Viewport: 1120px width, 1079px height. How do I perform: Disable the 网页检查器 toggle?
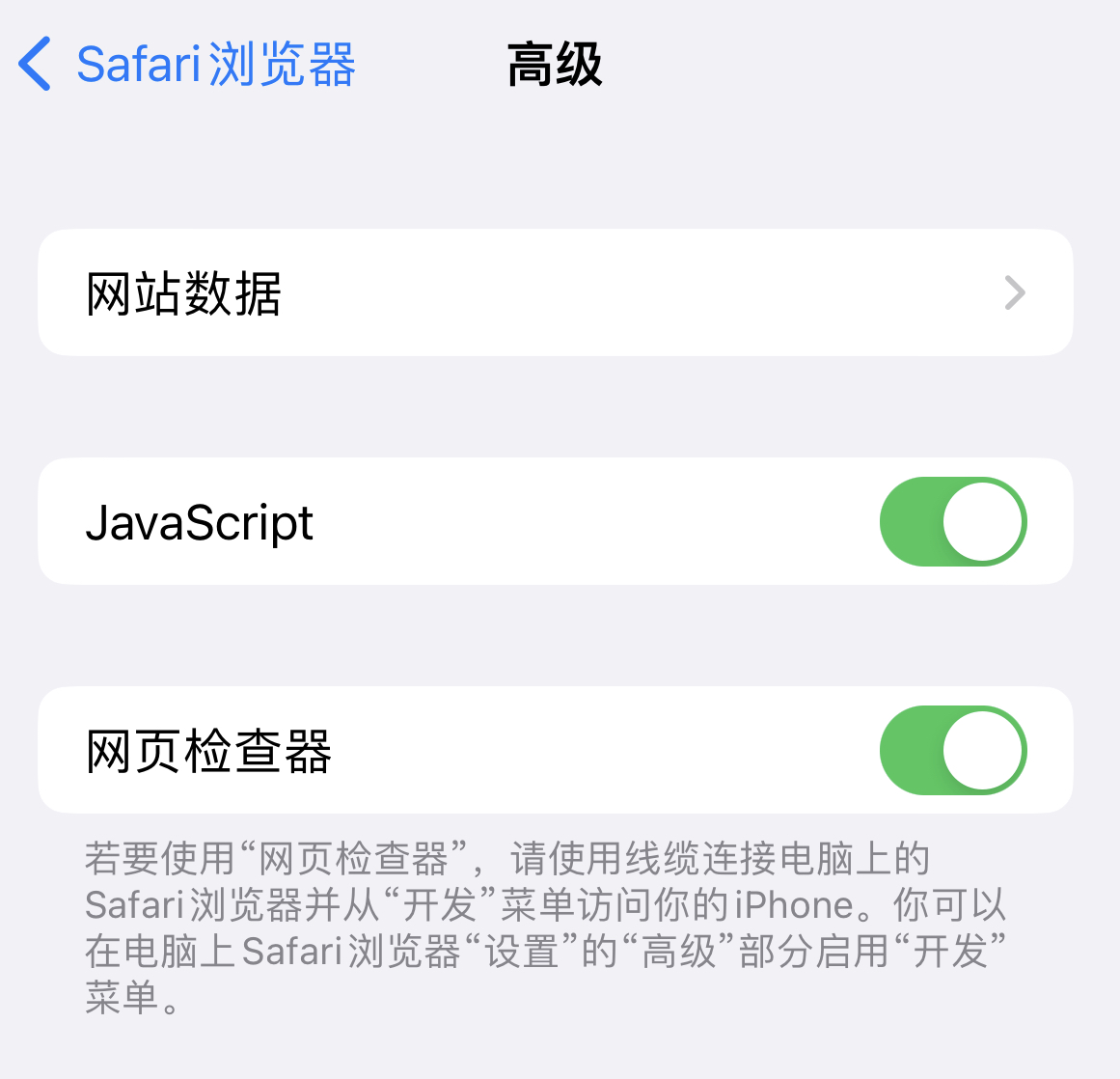click(x=952, y=751)
